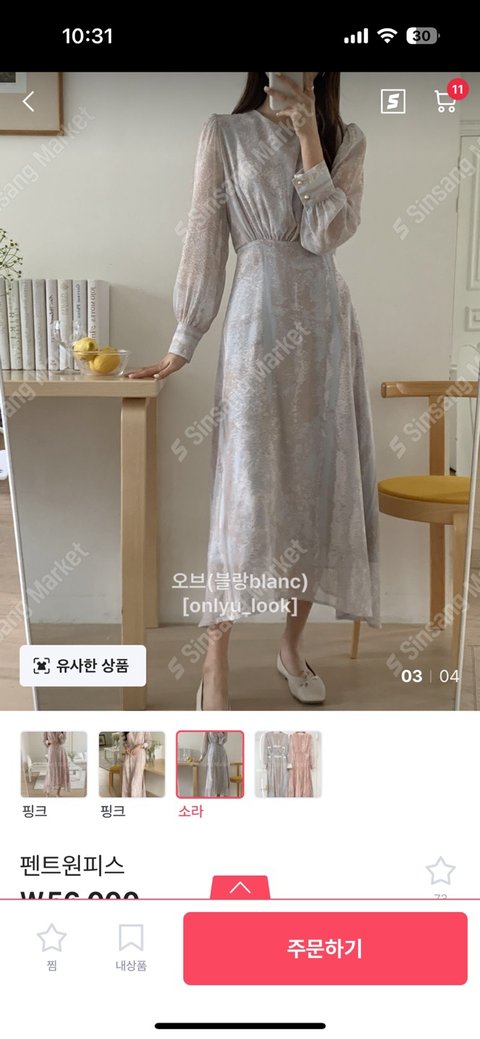Open the shopping cart
This screenshot has height=1039, width=480.
pos(447,99)
